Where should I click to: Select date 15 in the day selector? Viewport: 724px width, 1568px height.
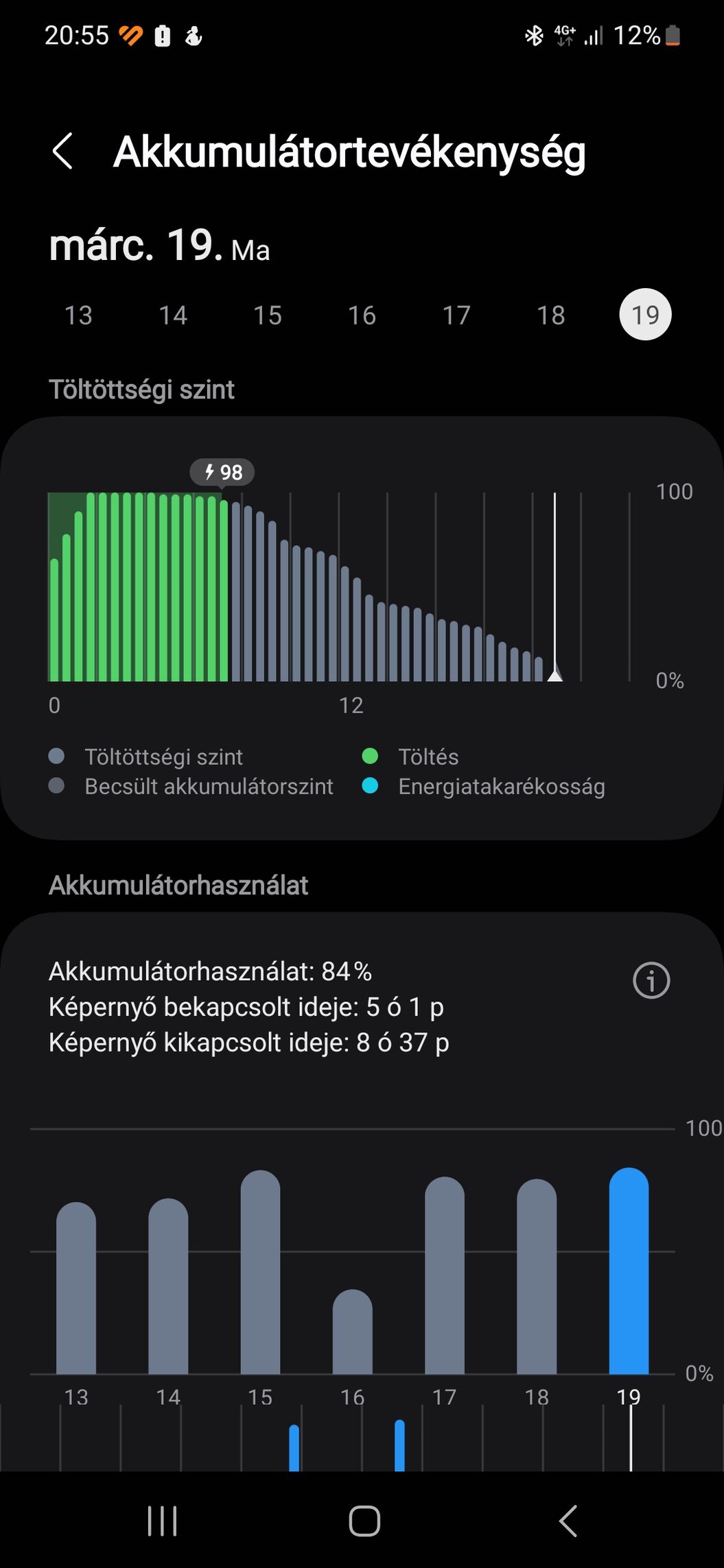[x=268, y=316]
